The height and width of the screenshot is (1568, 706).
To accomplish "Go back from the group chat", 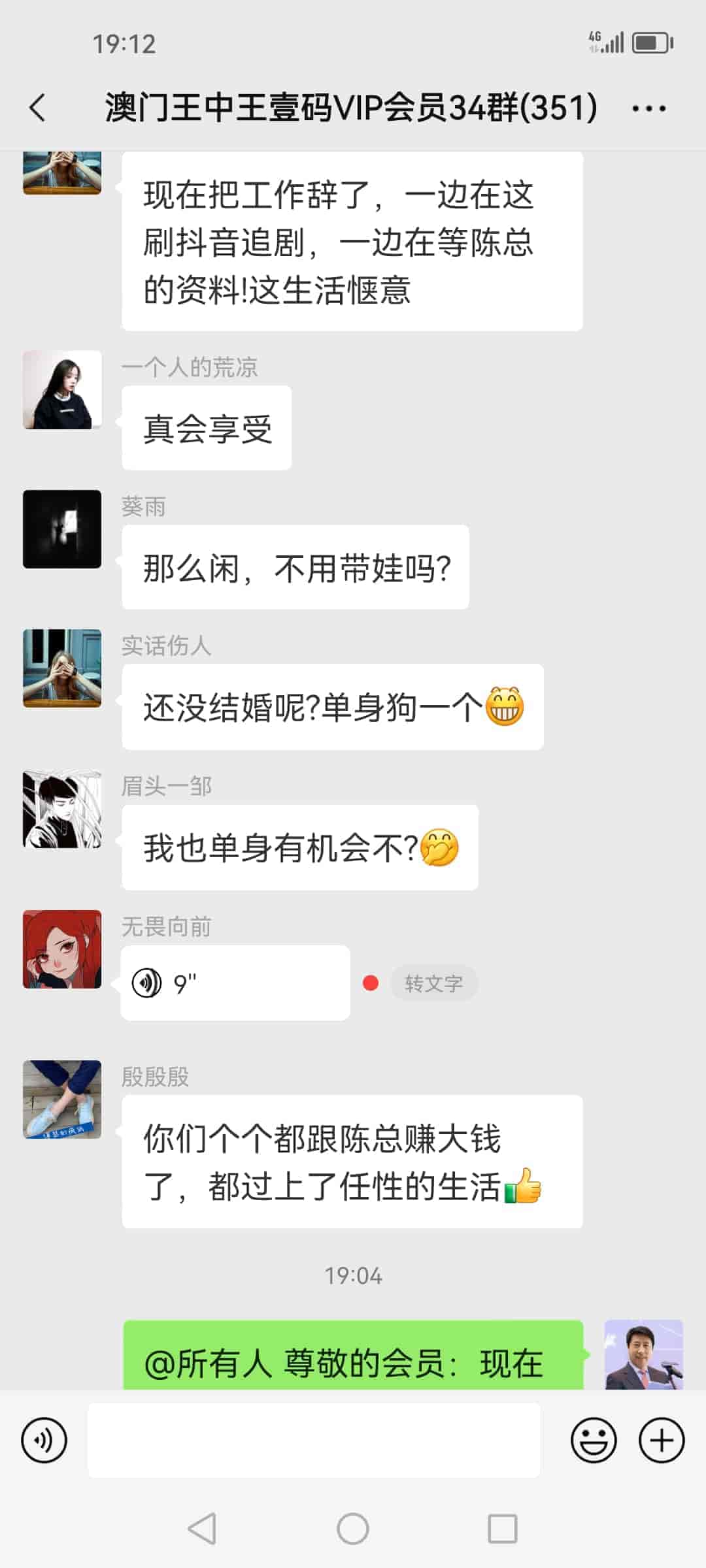I will tap(38, 108).
